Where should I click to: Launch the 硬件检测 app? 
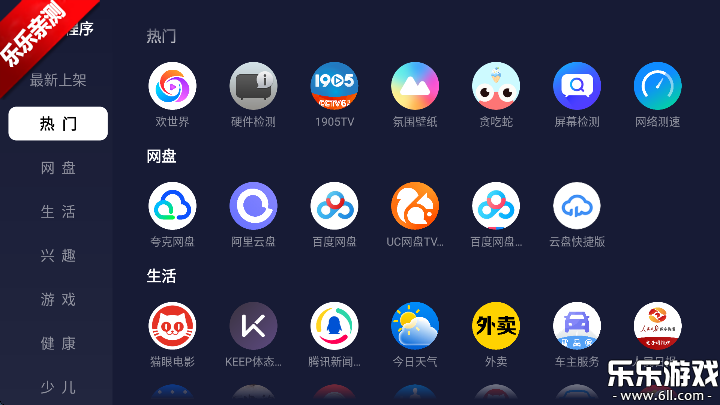point(253,87)
